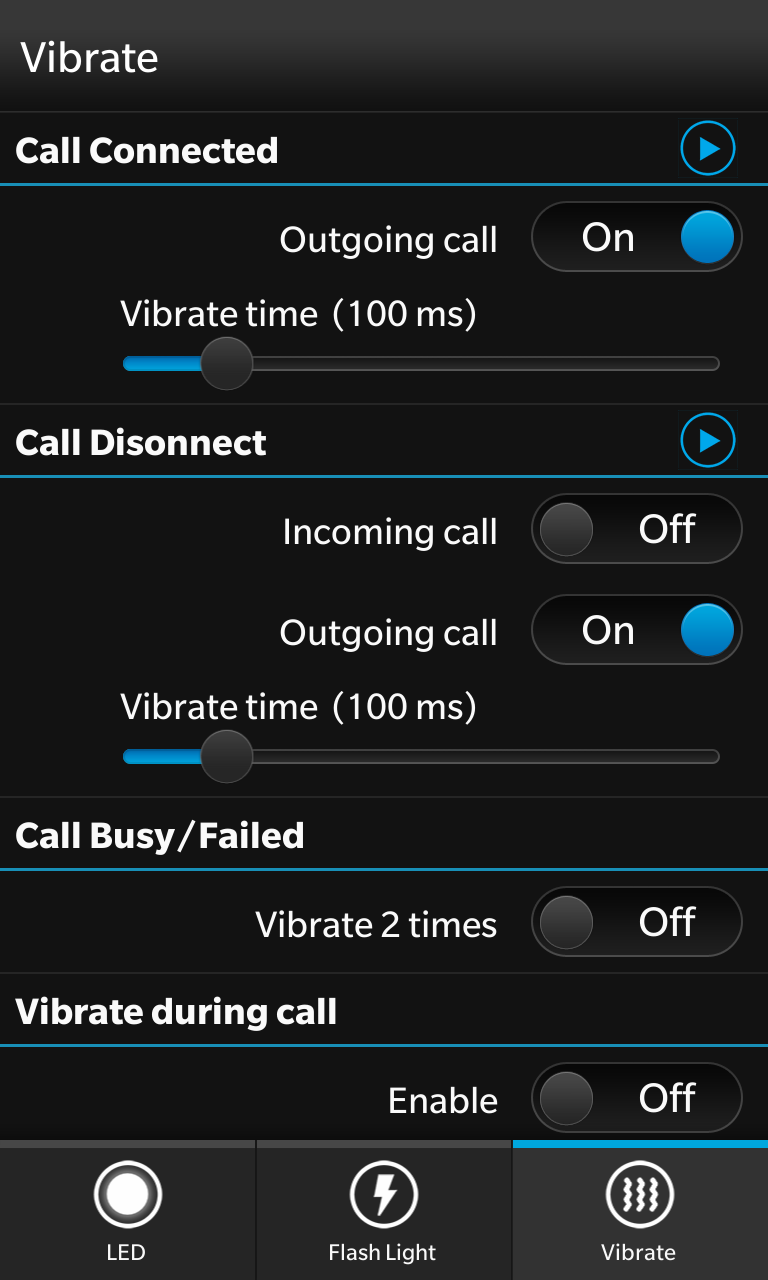Disable Outgoing call under Call Disonnect
The image size is (768, 1280).
coord(637,631)
